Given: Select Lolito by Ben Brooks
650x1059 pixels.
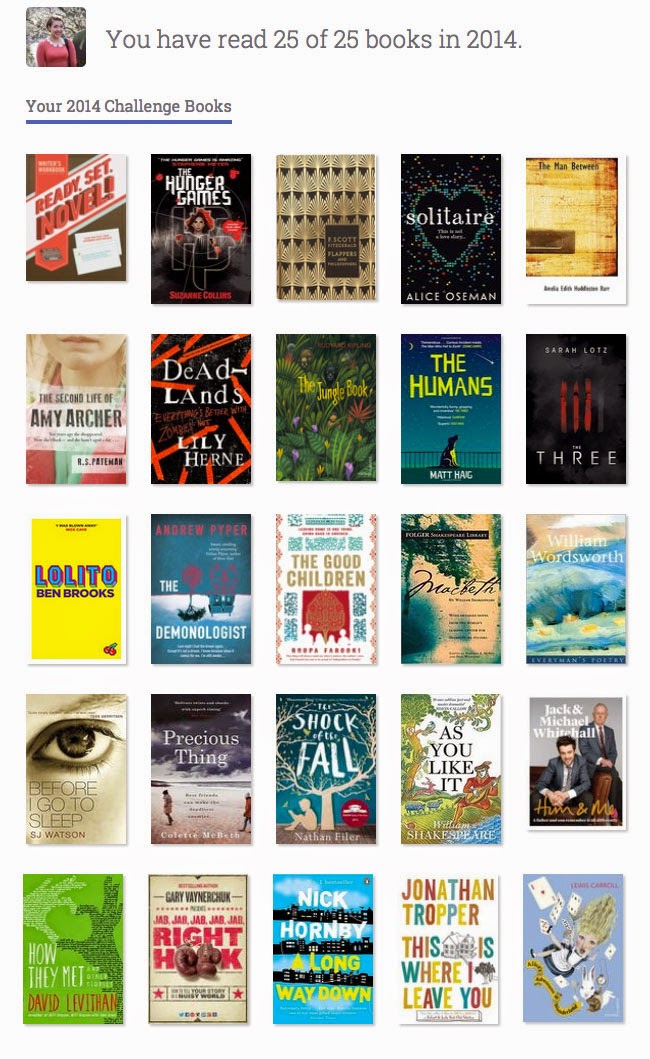Looking at the screenshot, I should click(x=76, y=589).
